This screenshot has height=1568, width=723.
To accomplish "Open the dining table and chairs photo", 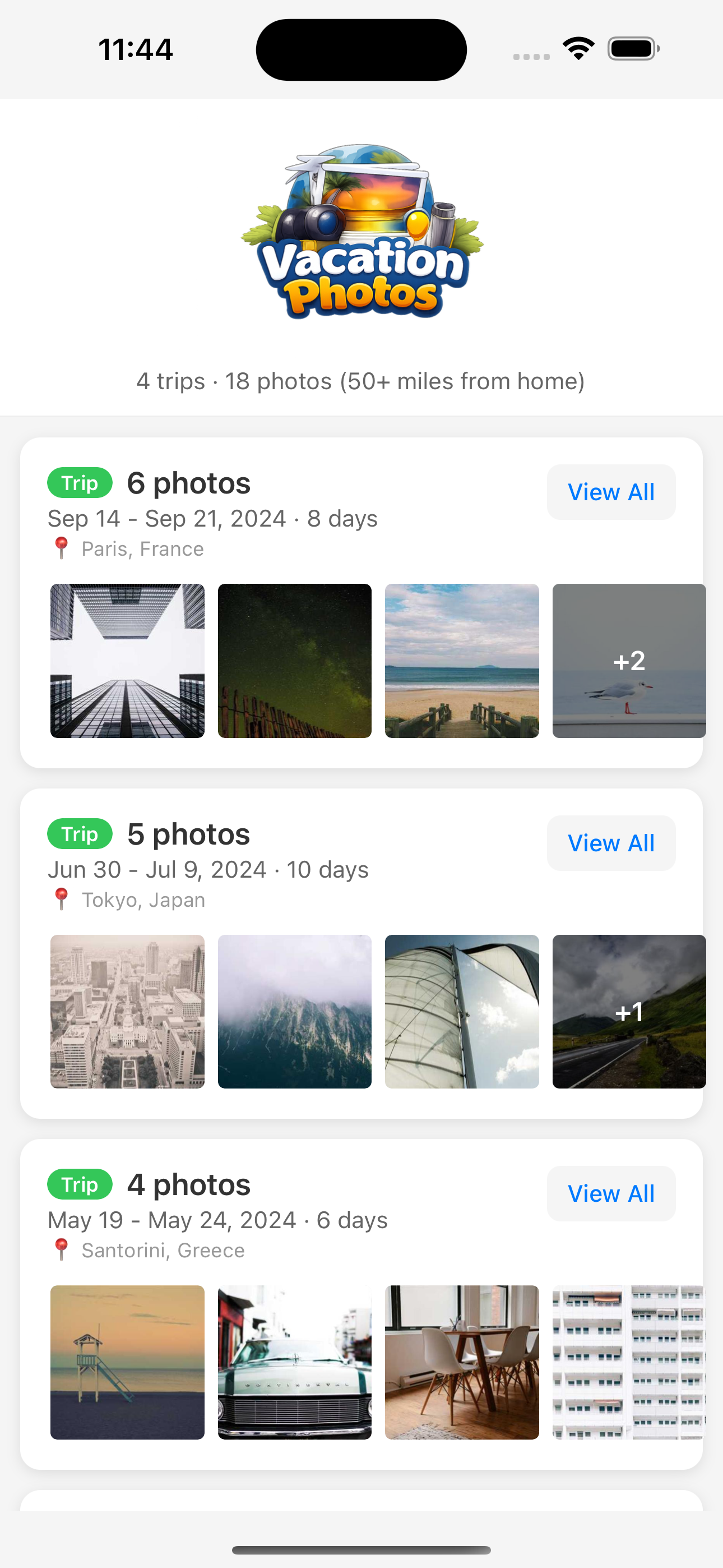I will [462, 1362].
